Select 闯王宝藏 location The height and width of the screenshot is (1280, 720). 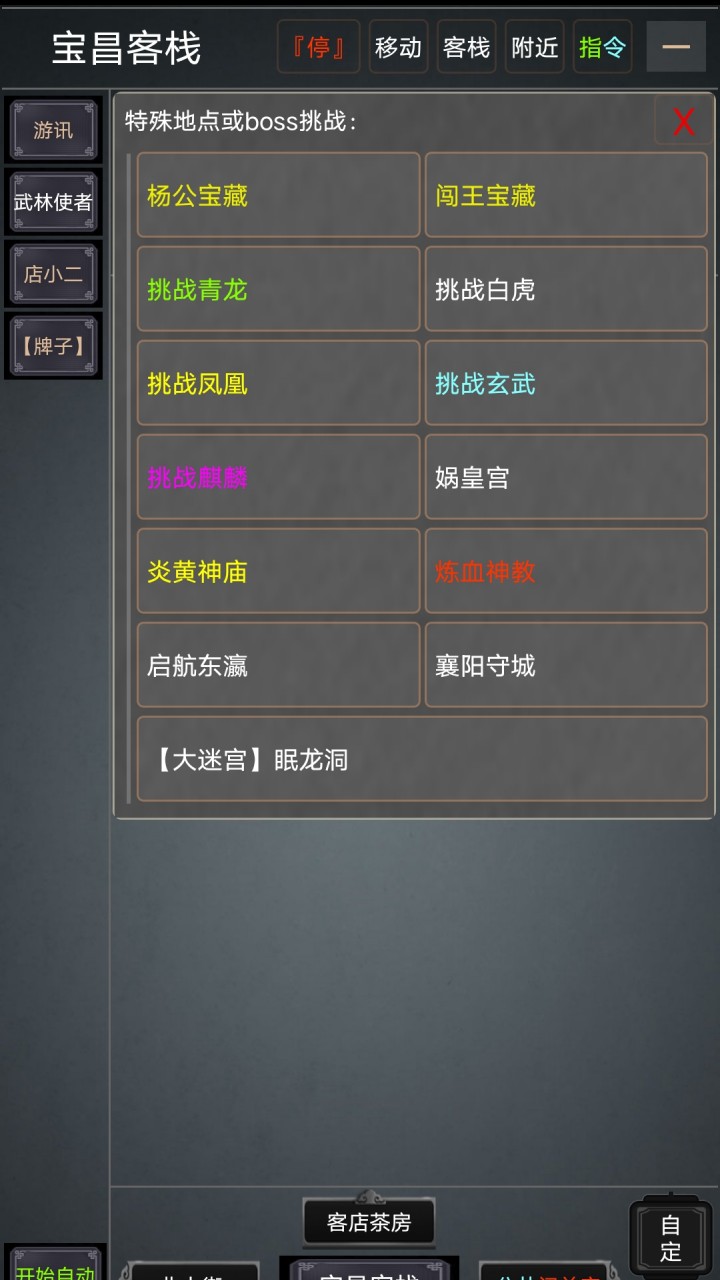[566, 195]
